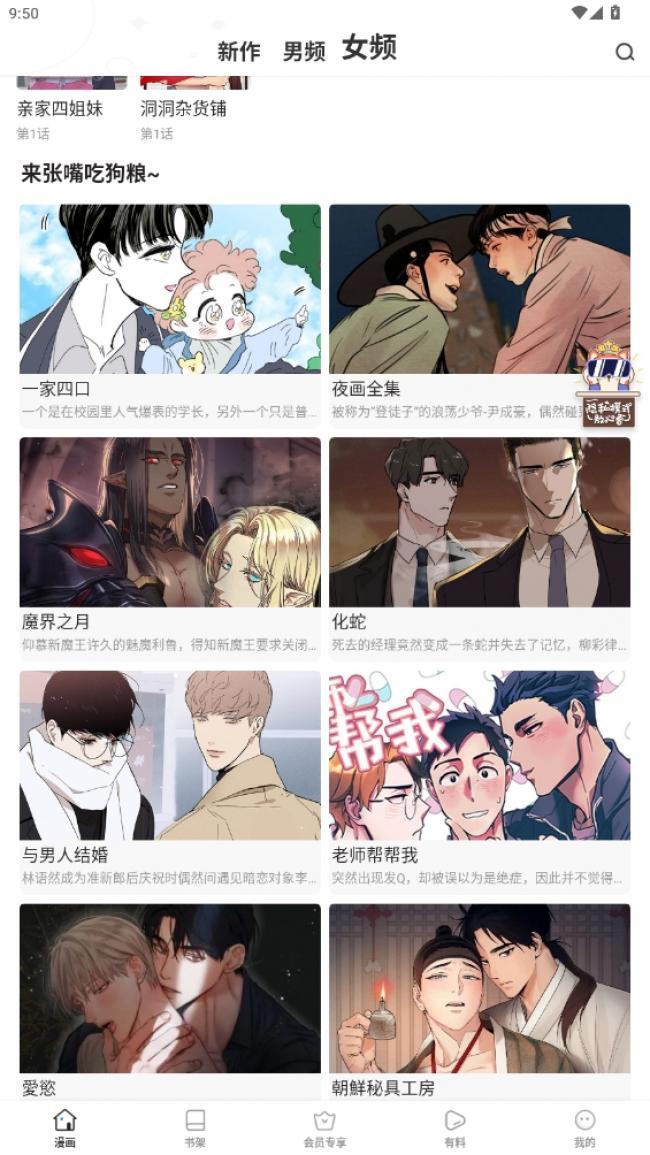
Task: Open the 会员专享 tab
Action: click(325, 1128)
